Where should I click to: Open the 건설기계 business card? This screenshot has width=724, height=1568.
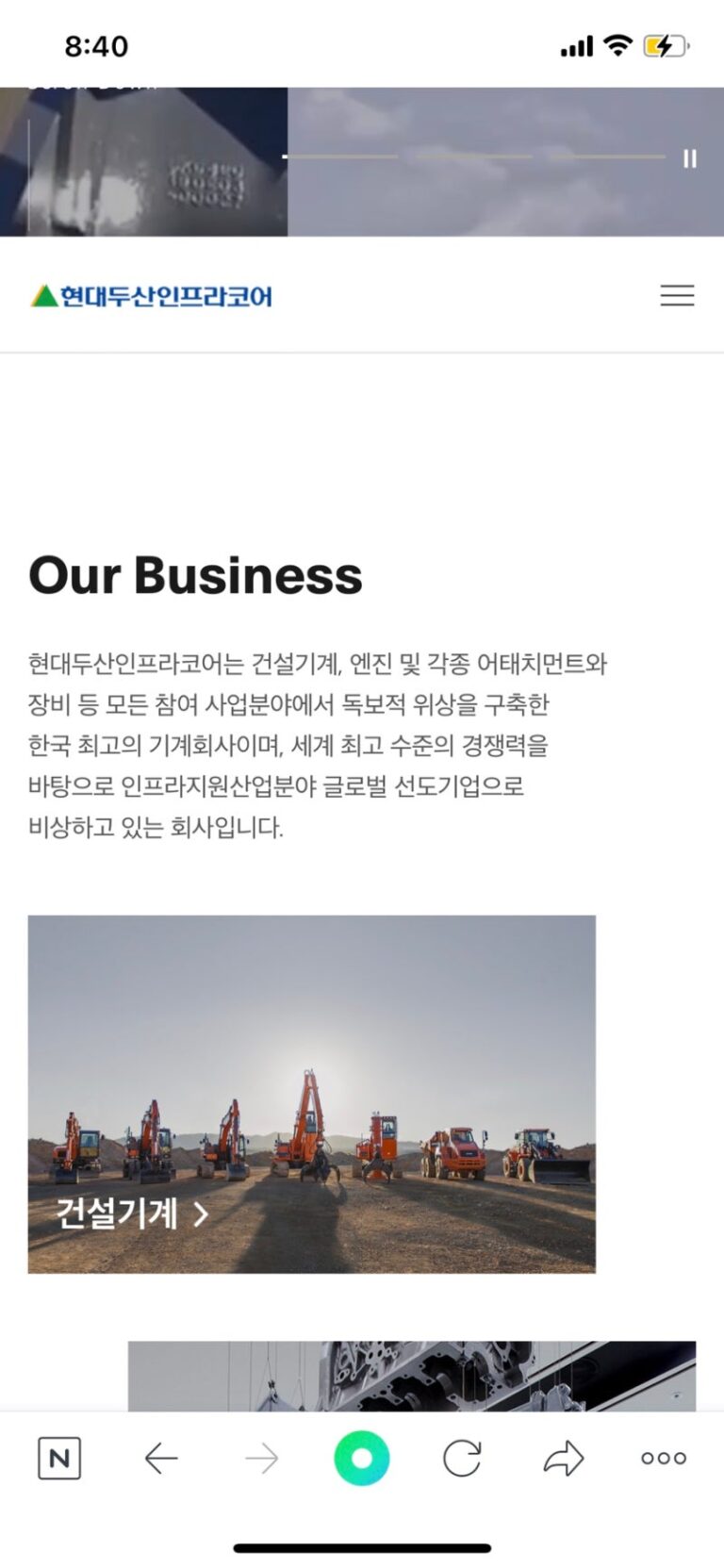(x=311, y=1094)
